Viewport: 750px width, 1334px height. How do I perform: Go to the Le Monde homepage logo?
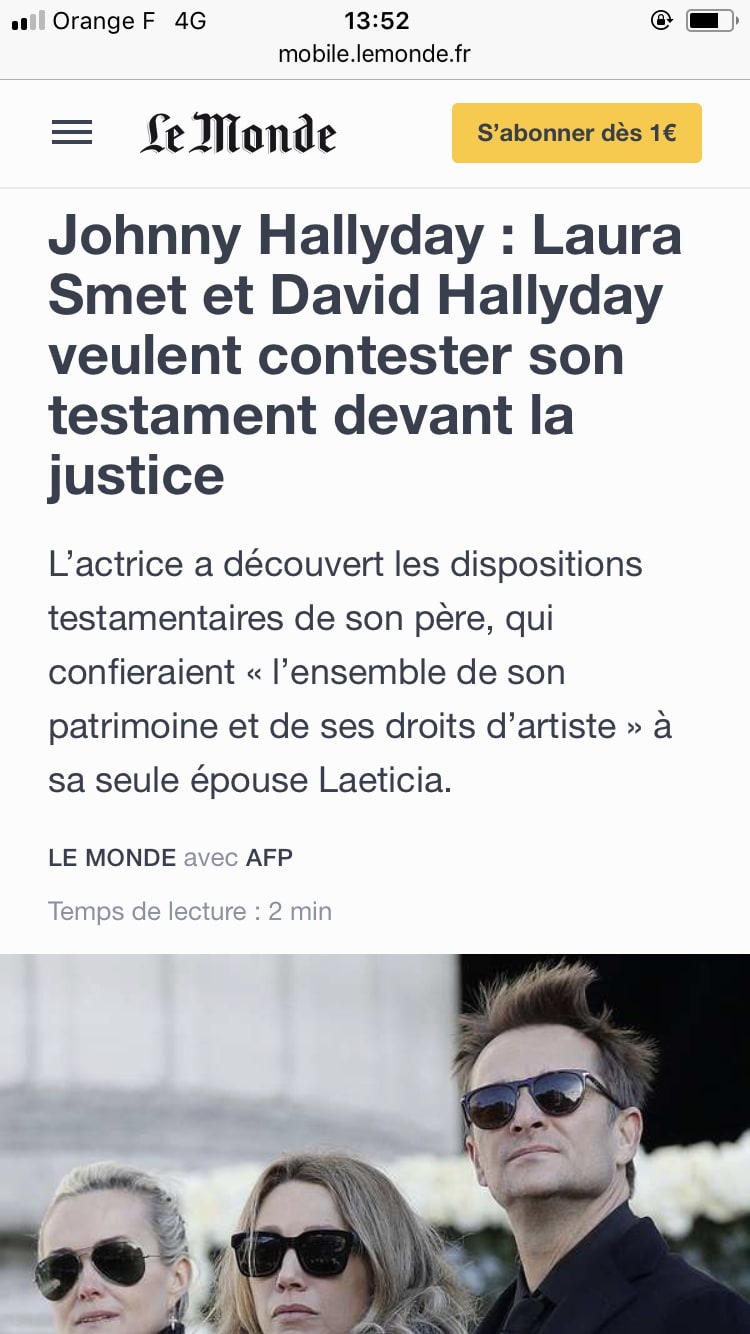(x=238, y=134)
